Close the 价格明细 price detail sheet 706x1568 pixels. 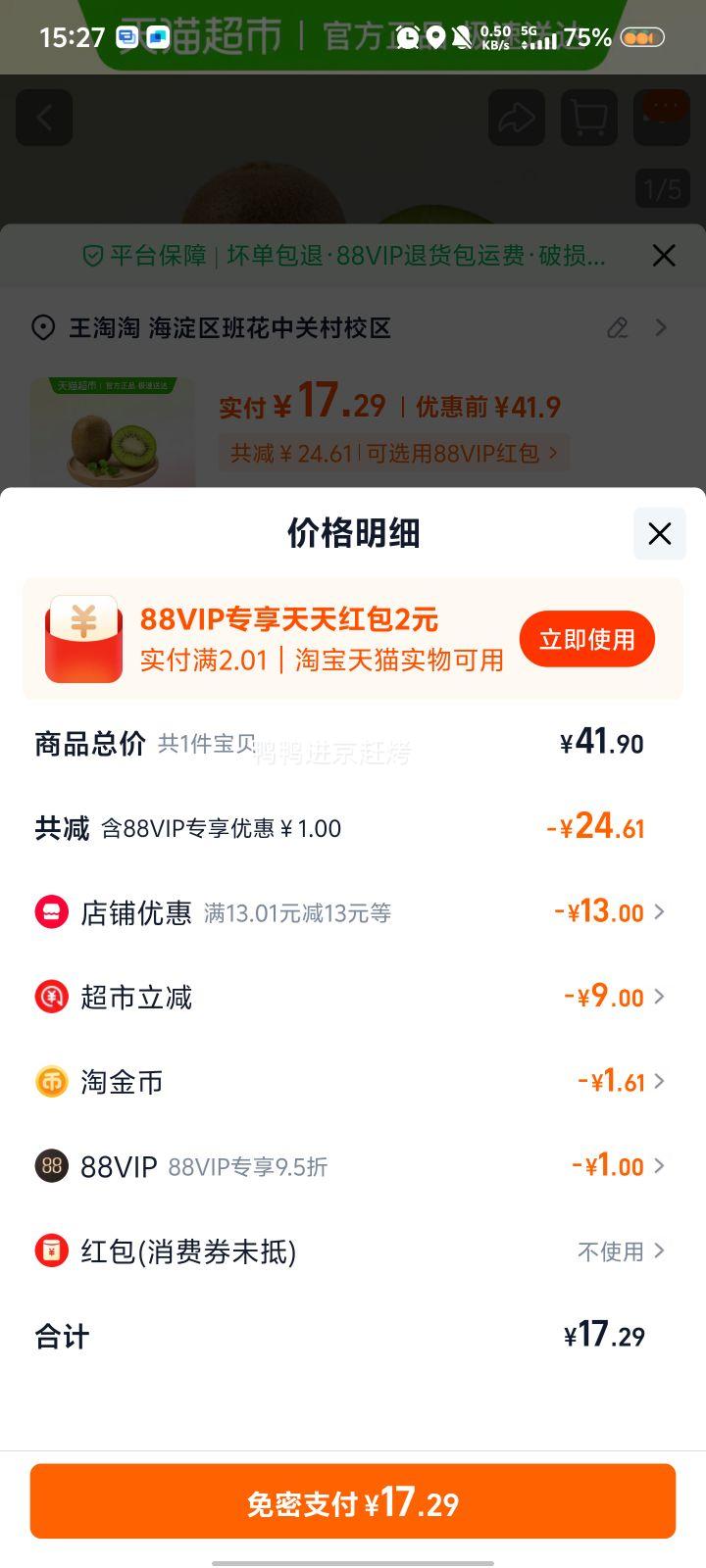[659, 533]
